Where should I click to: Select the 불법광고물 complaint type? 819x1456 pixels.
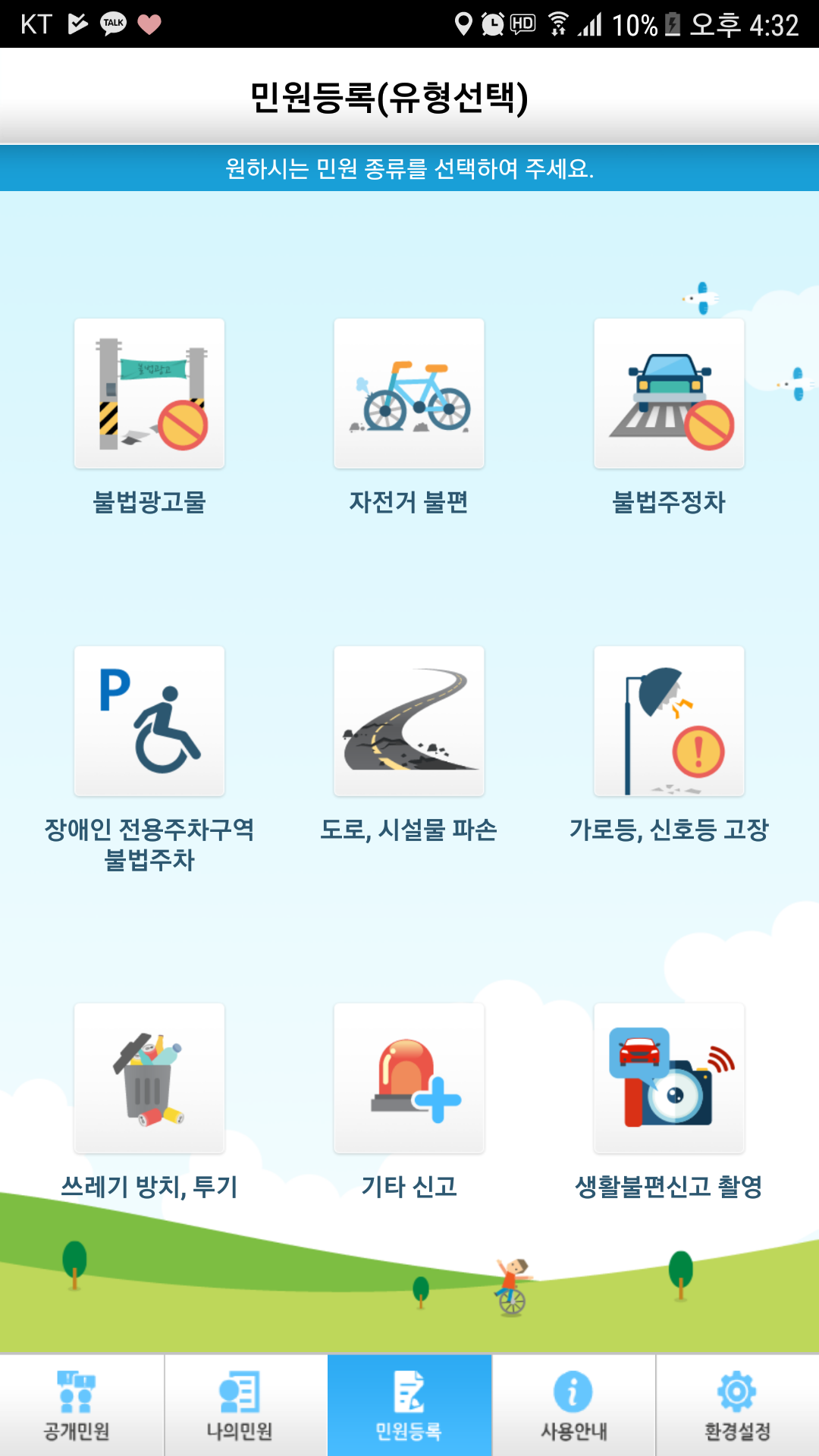coord(149,394)
